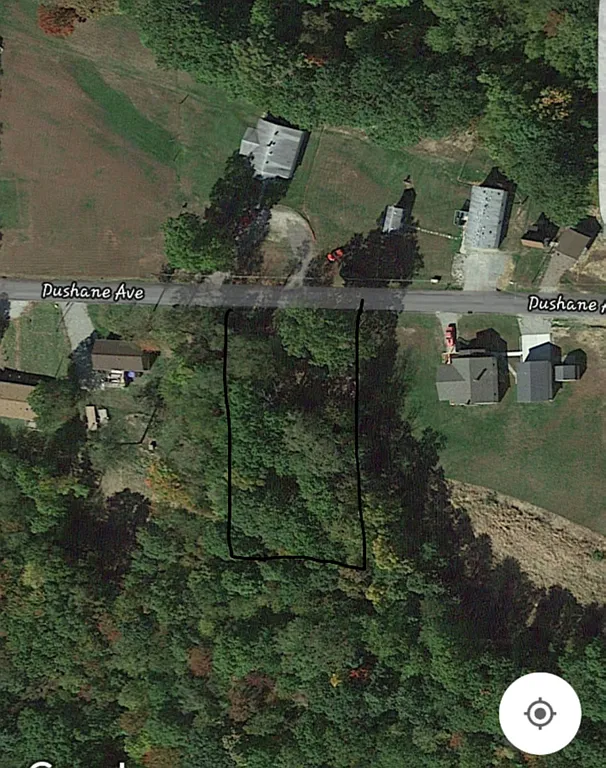Center the map on my location

coord(540,713)
